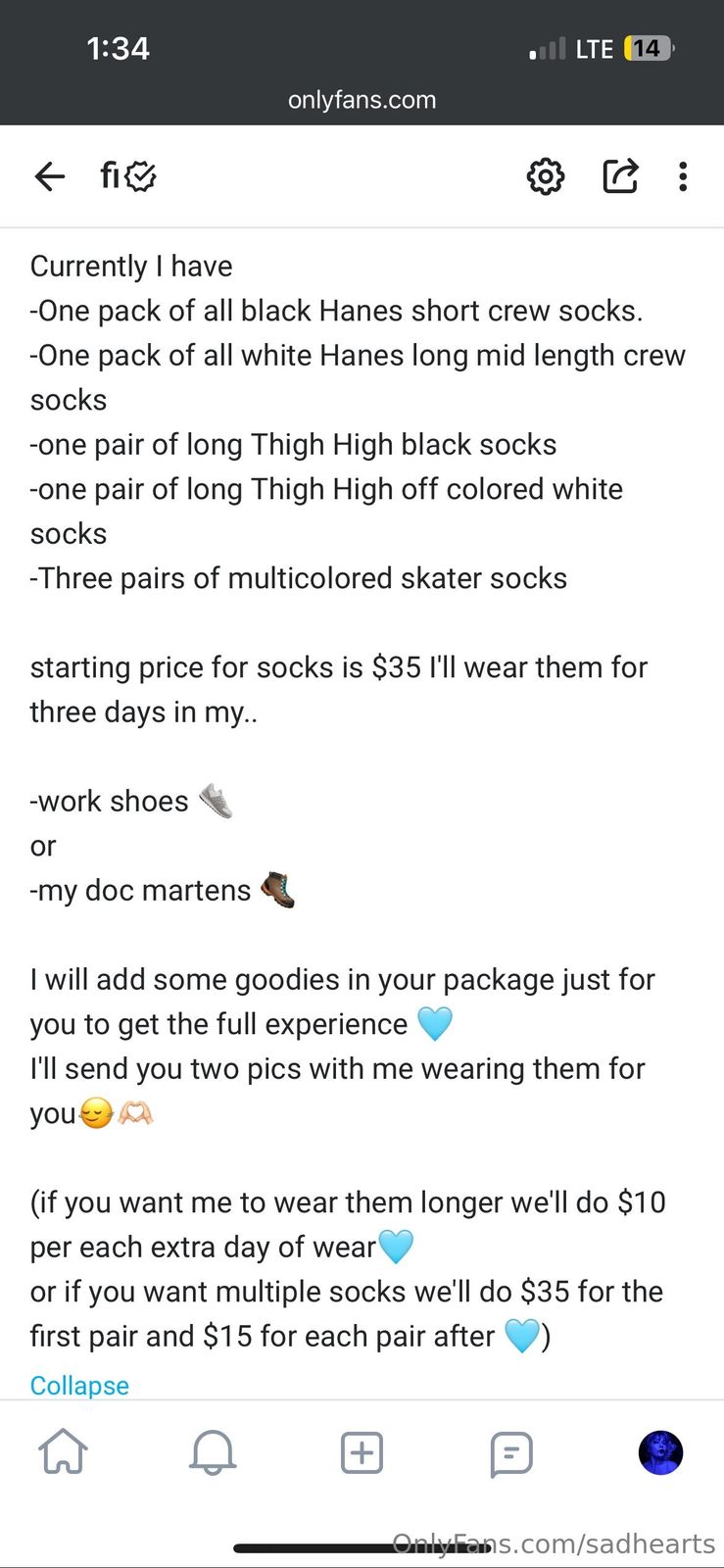Collapse the expanded post text
Image resolution: width=724 pixels, height=1568 pixels.
[x=79, y=1385]
